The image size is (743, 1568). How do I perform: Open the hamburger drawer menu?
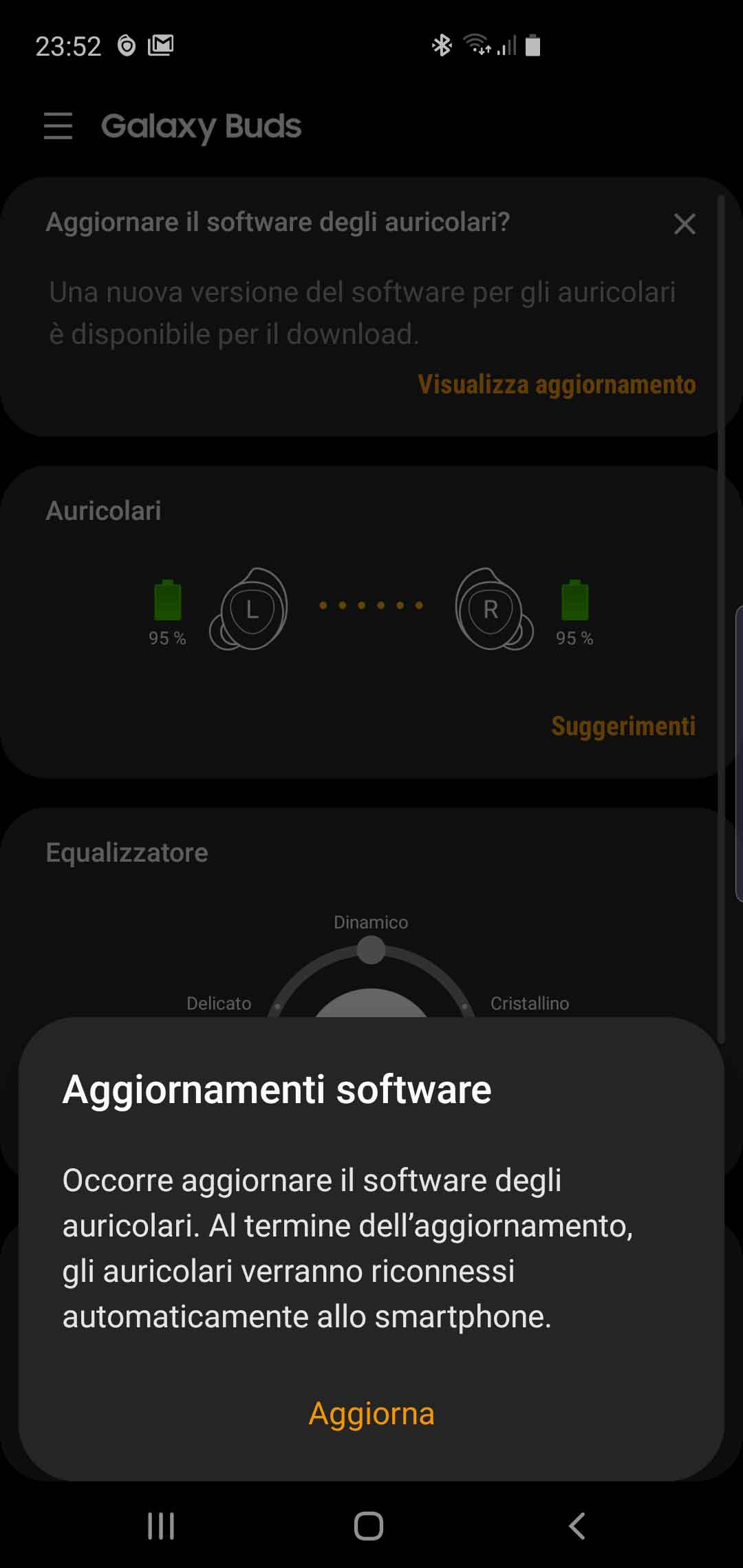click(x=58, y=126)
